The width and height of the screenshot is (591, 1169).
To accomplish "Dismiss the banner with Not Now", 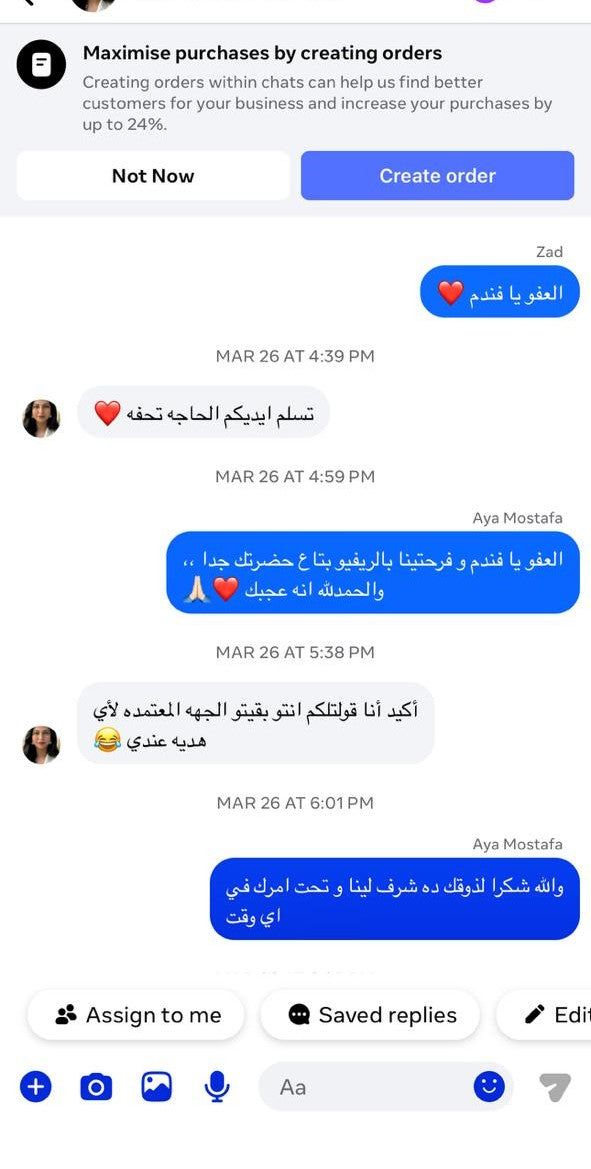I will tap(153, 176).
